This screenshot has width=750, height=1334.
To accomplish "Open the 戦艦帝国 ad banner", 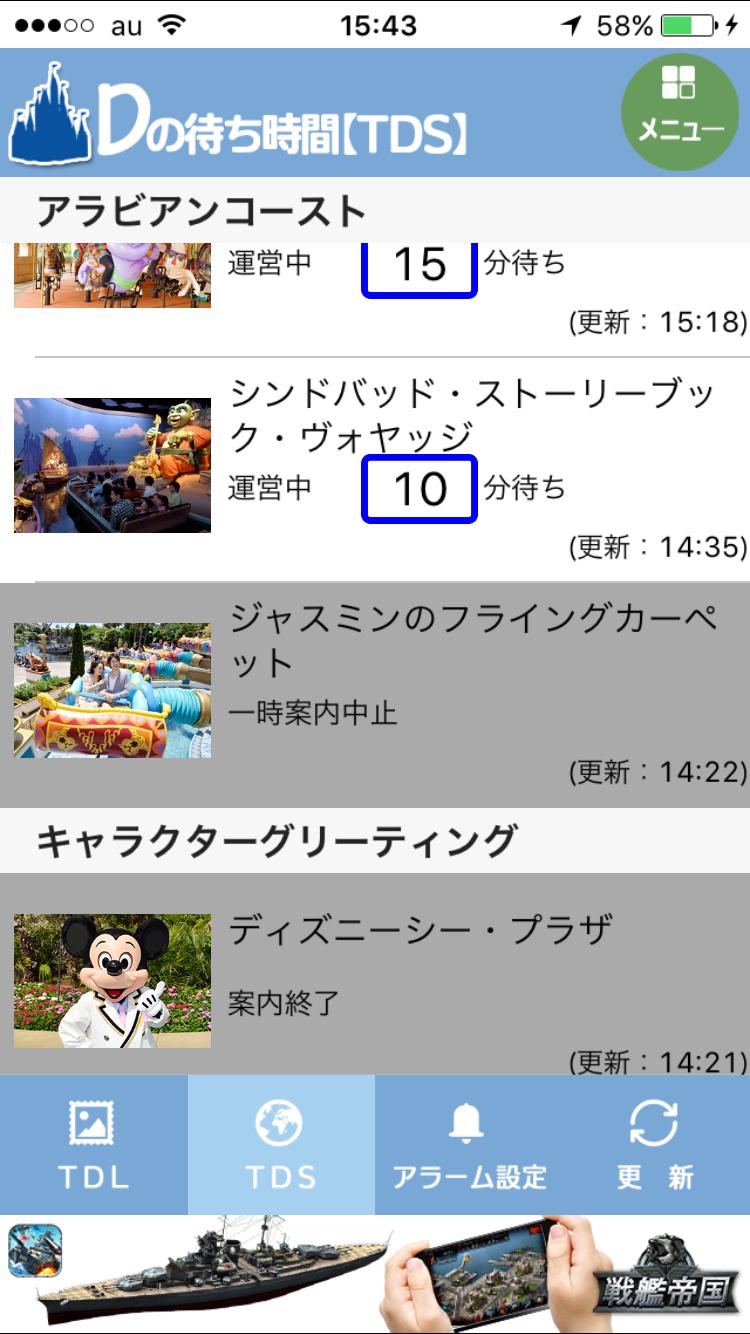I will click(375, 1272).
